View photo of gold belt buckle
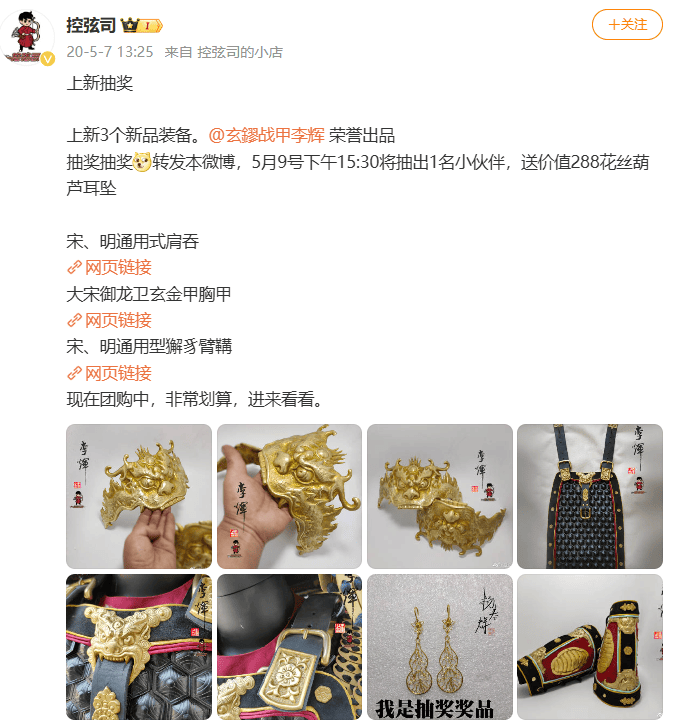 point(289,646)
